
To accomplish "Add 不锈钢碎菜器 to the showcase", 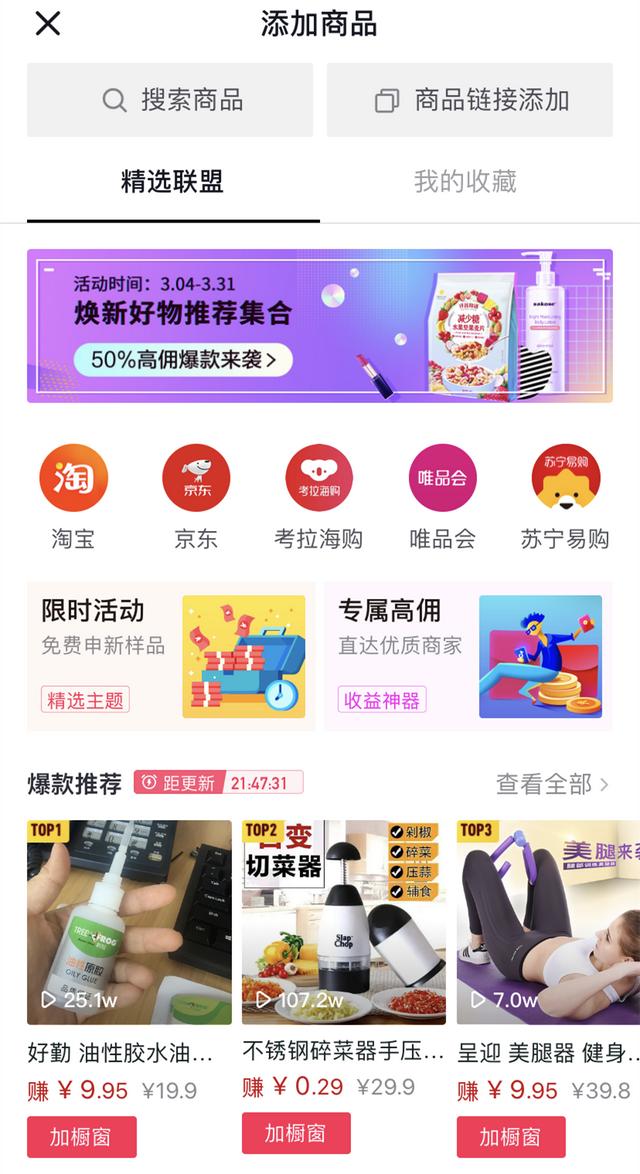I will point(296,1133).
